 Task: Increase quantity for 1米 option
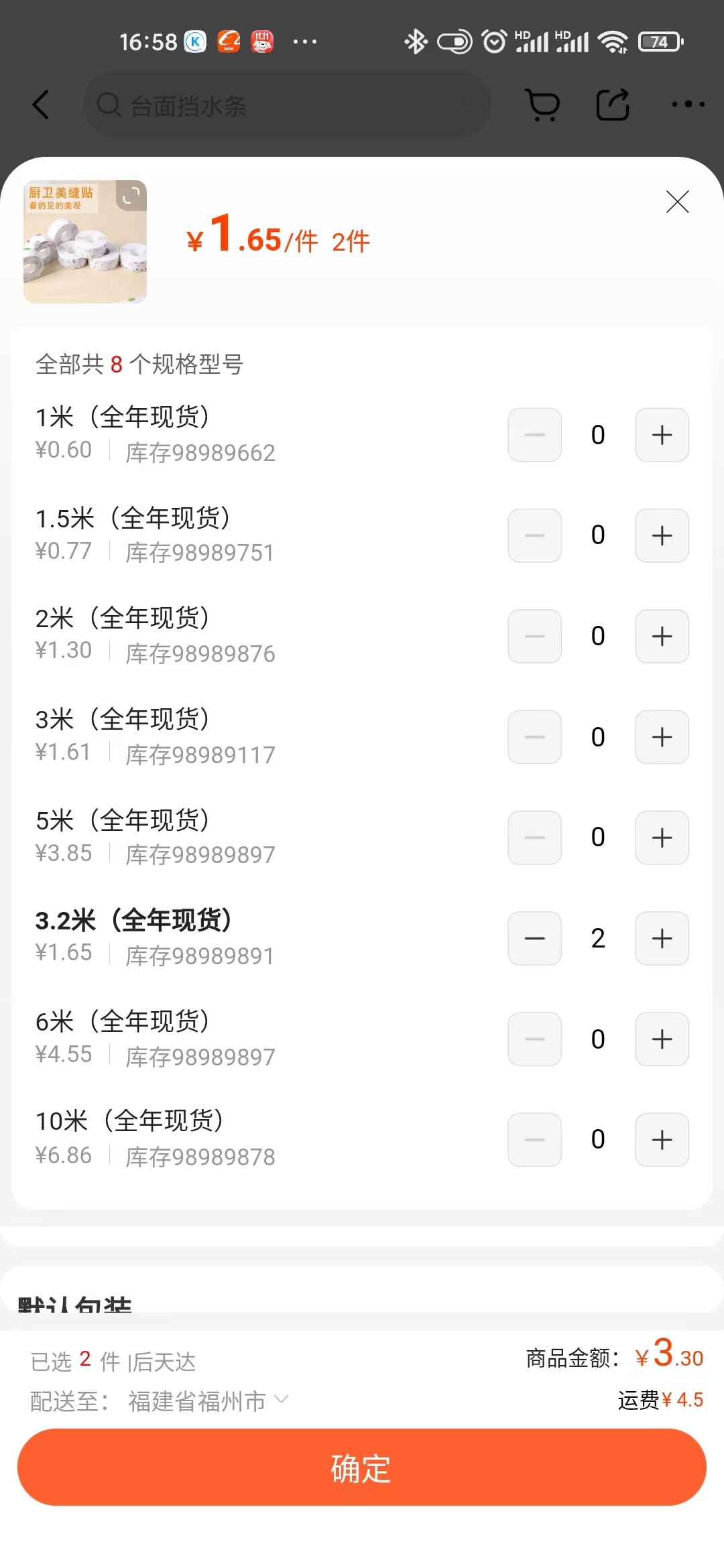pos(662,435)
